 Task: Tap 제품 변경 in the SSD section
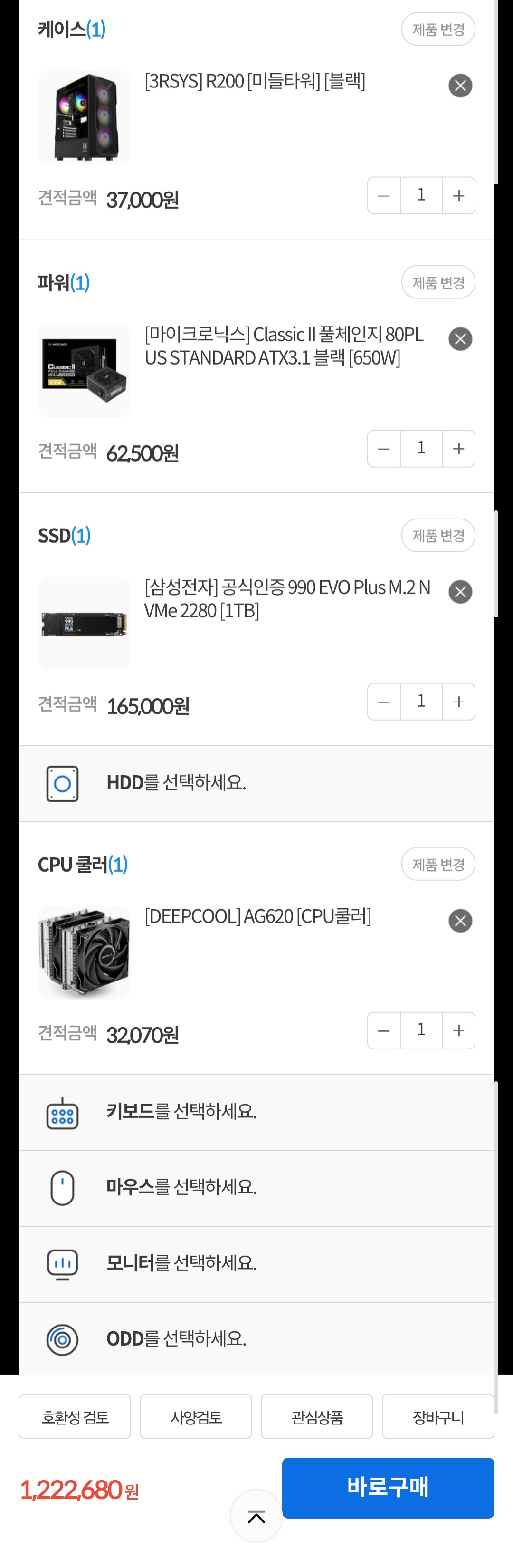point(437,536)
